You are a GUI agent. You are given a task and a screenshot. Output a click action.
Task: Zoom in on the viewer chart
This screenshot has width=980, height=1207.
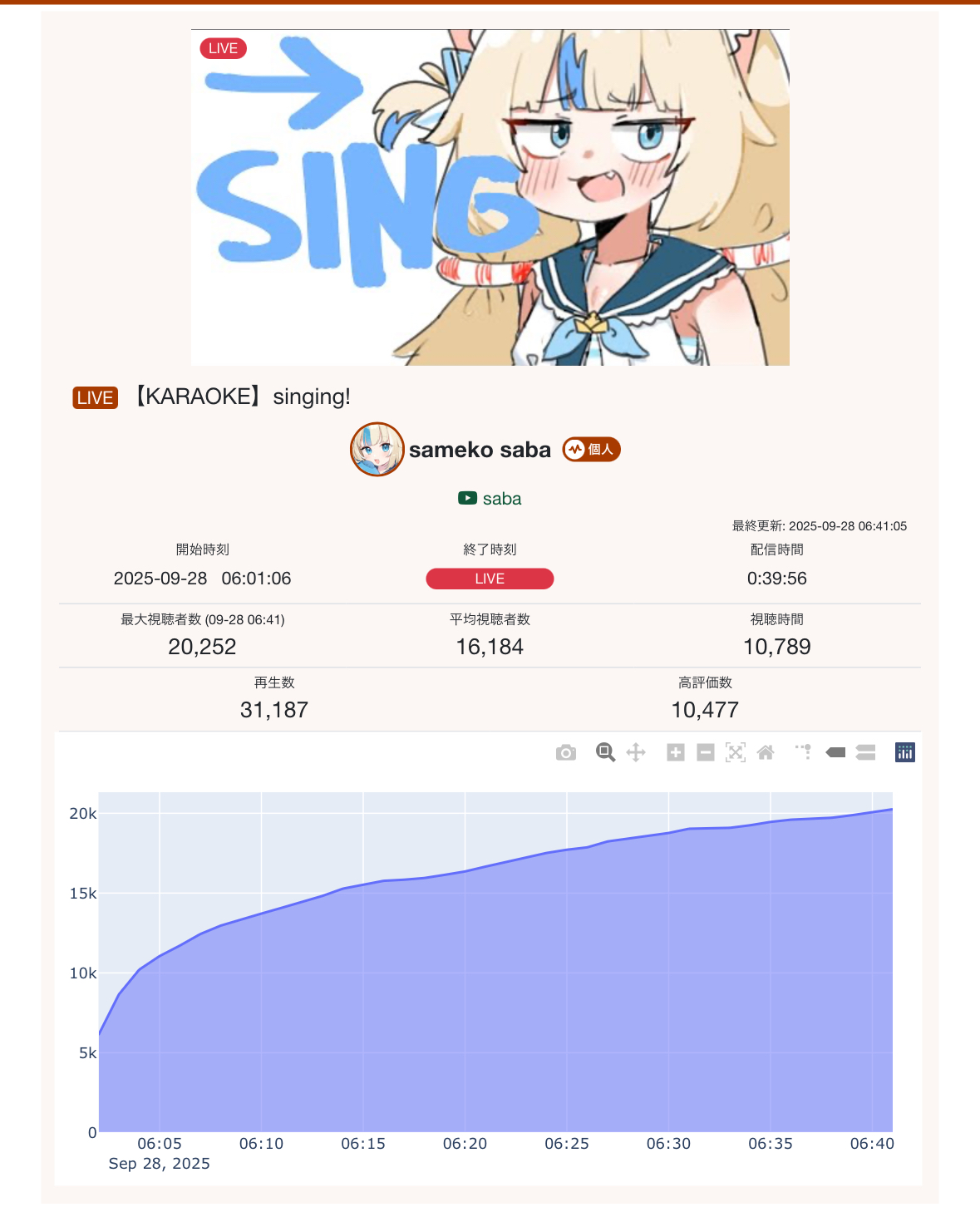[676, 753]
